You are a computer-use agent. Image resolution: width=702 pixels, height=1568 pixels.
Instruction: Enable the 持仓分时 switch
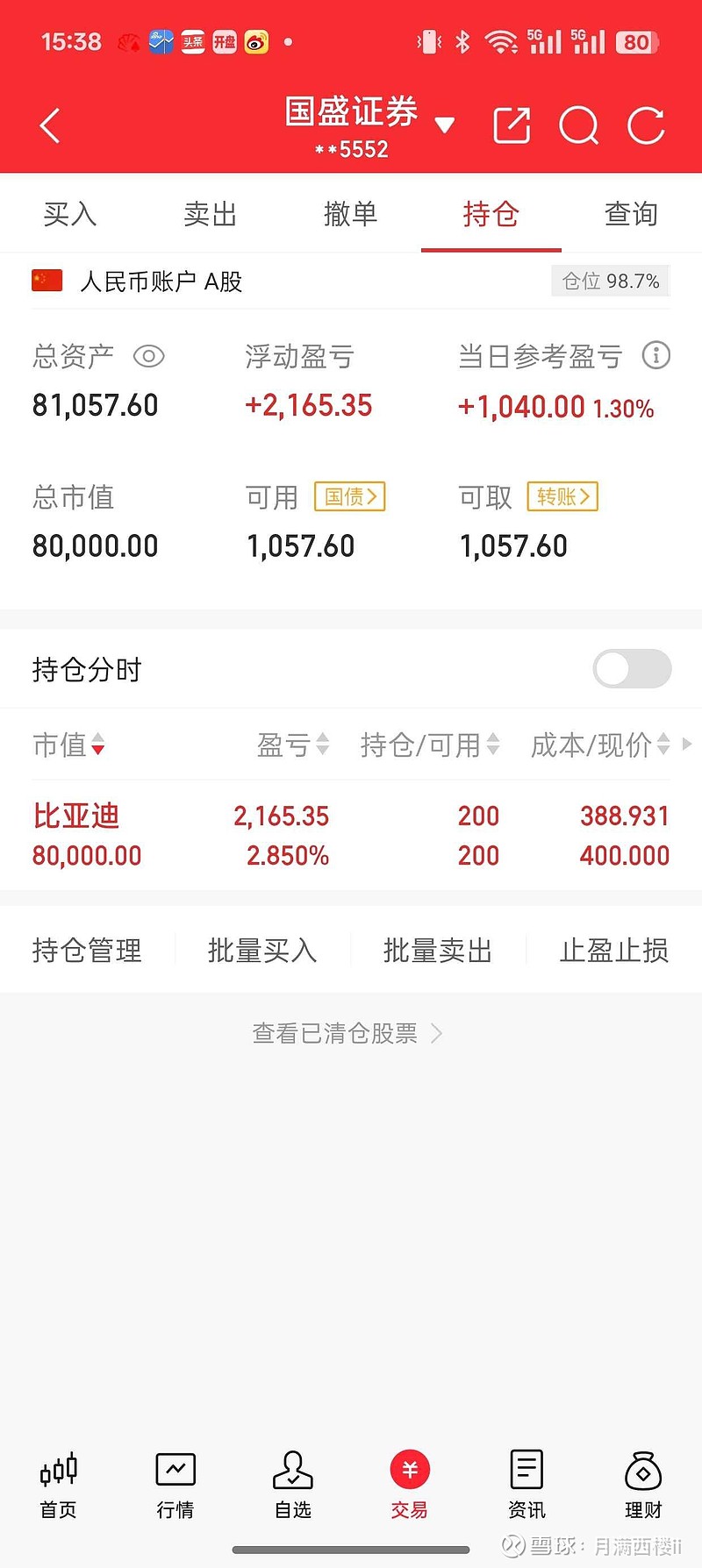(x=632, y=669)
